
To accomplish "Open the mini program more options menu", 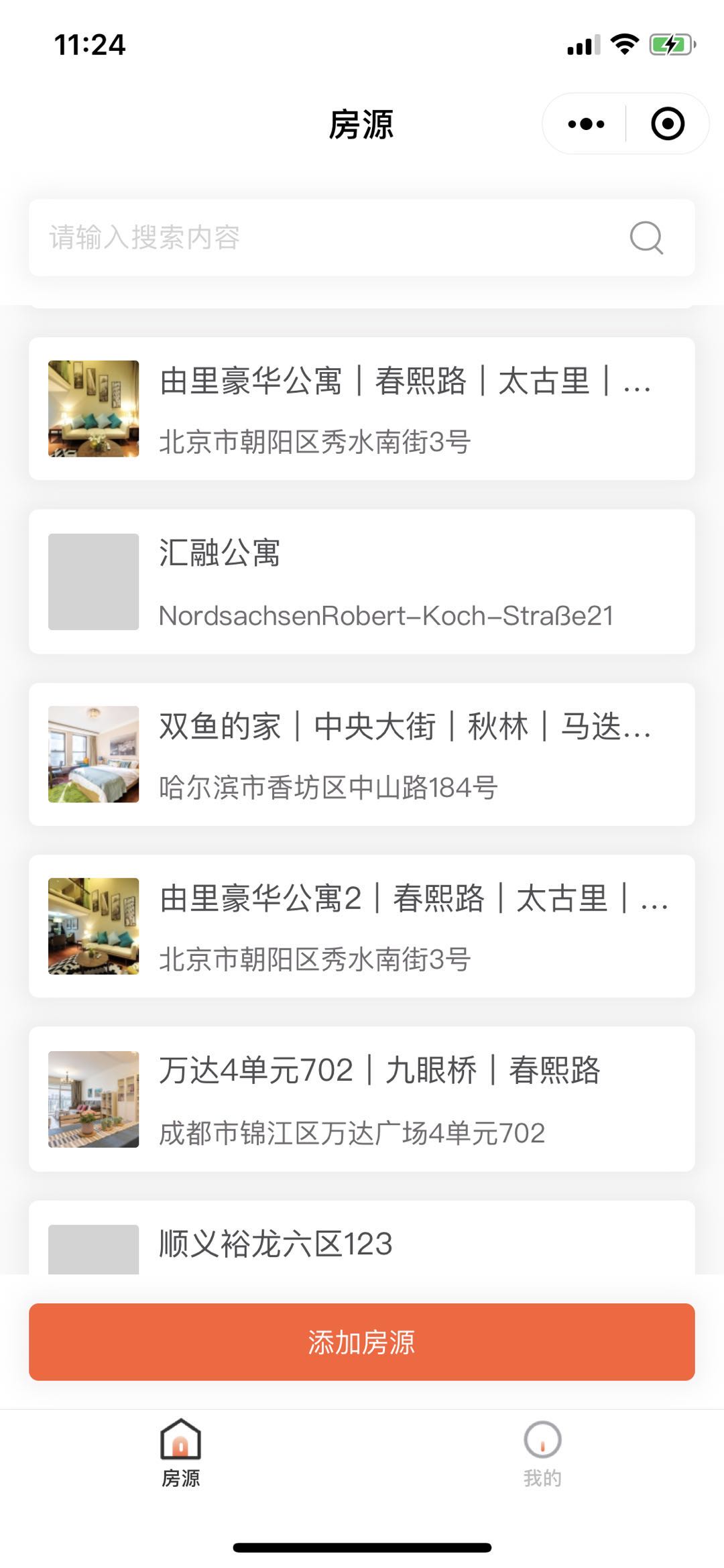I will pos(585,124).
